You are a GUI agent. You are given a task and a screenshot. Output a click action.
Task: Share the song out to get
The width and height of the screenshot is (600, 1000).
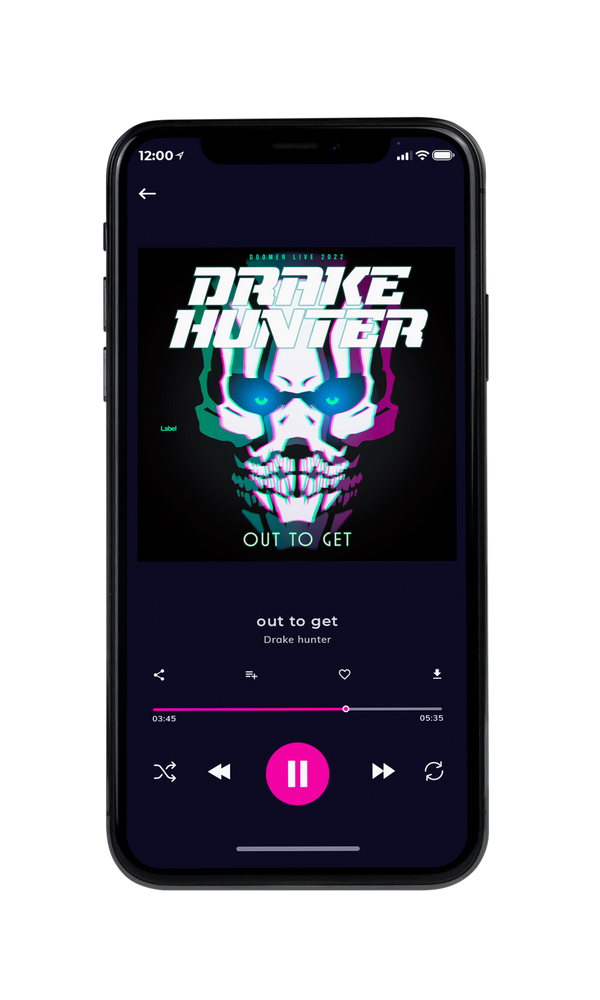coord(159,675)
